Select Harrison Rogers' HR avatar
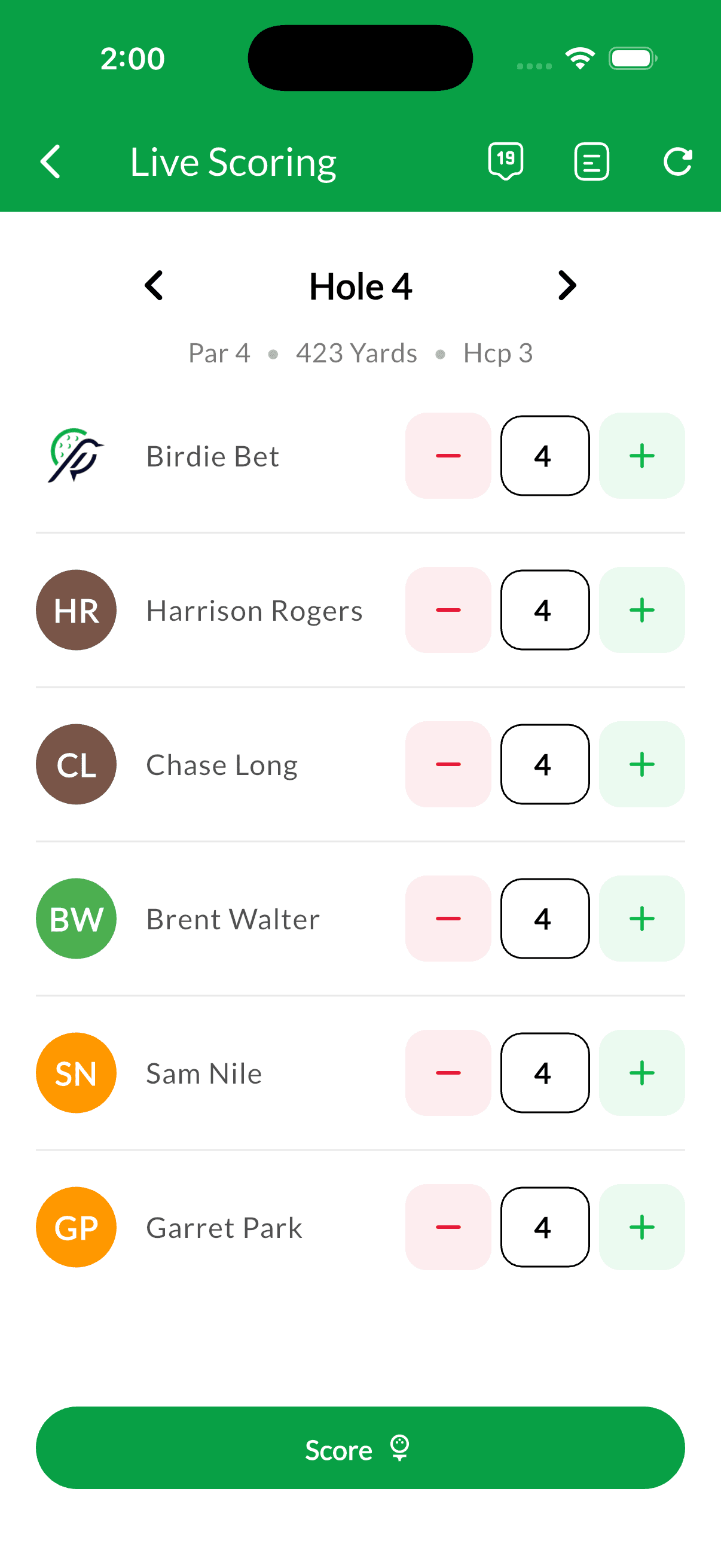 coord(76,610)
